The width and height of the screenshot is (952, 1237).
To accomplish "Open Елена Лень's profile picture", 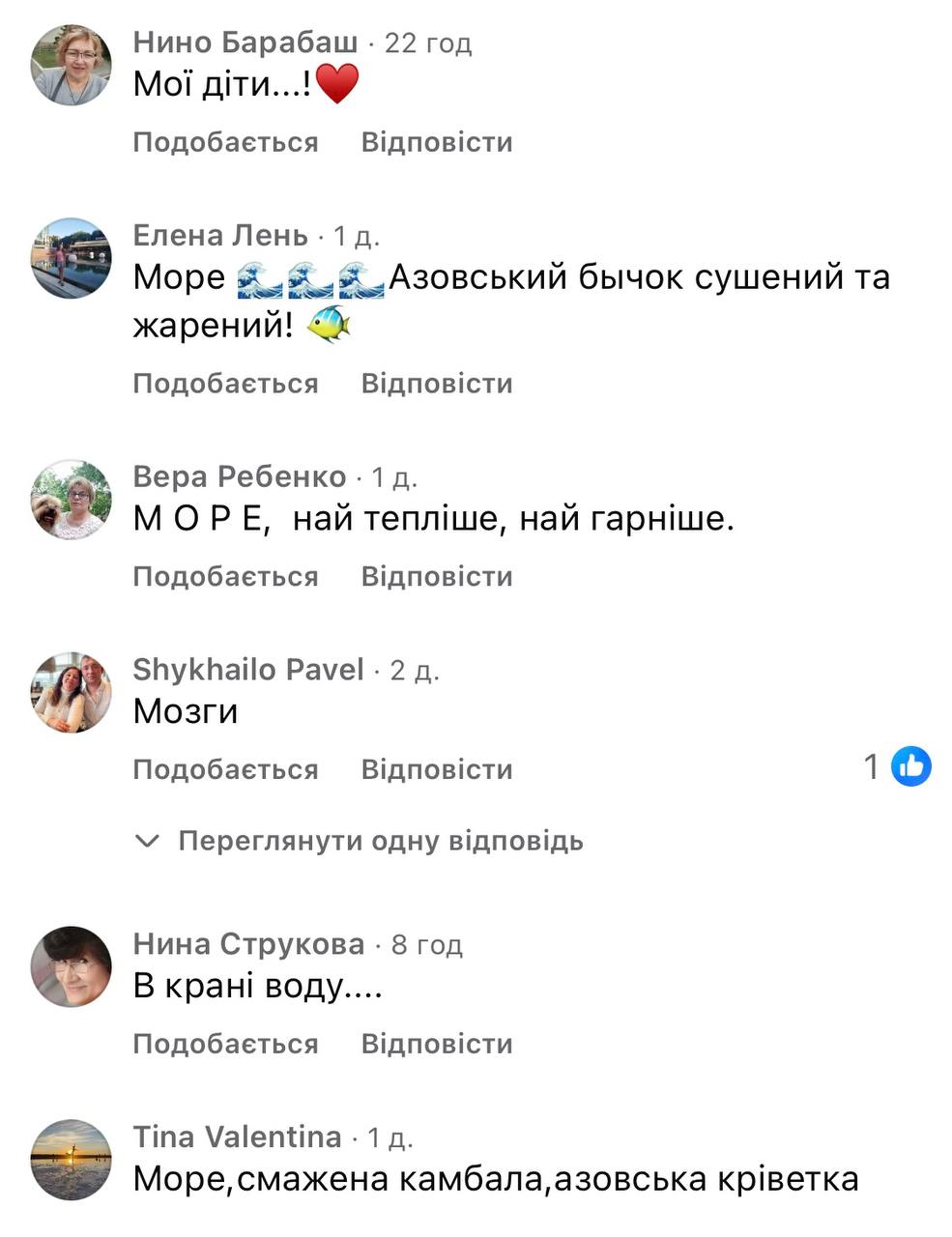I will coord(72,258).
